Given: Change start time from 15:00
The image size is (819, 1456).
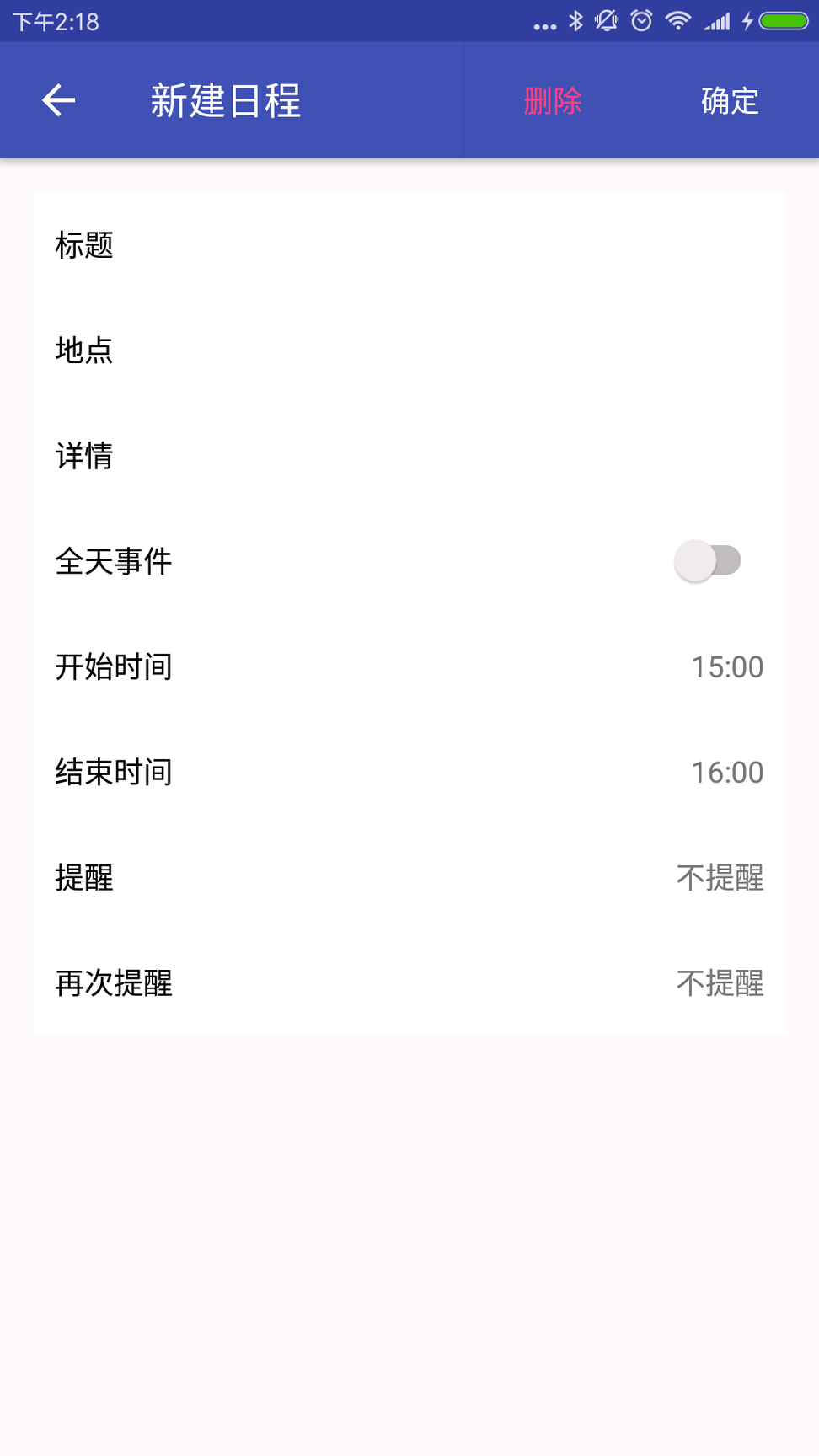Looking at the screenshot, I should 409,666.
